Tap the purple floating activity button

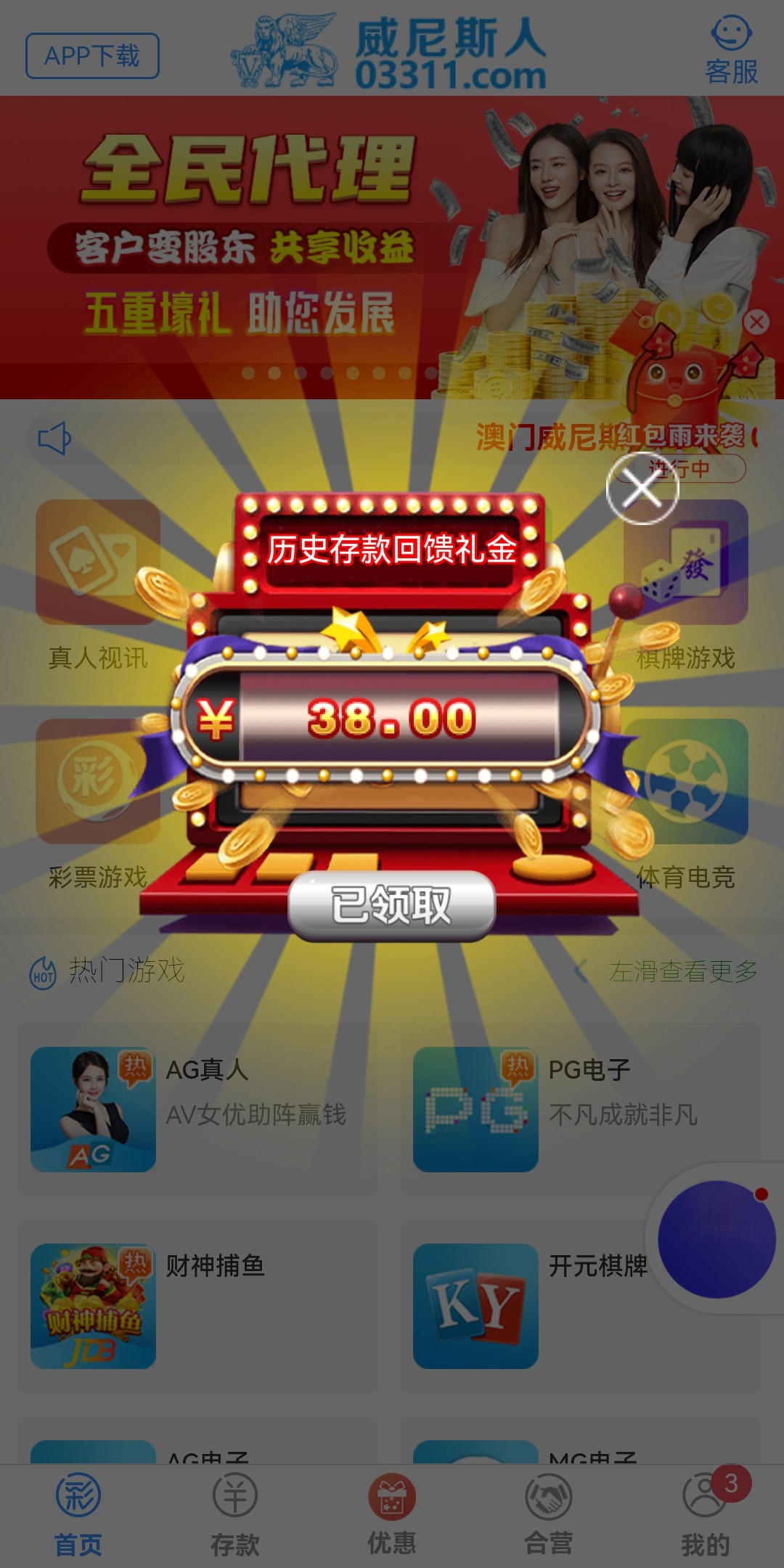tap(716, 1239)
